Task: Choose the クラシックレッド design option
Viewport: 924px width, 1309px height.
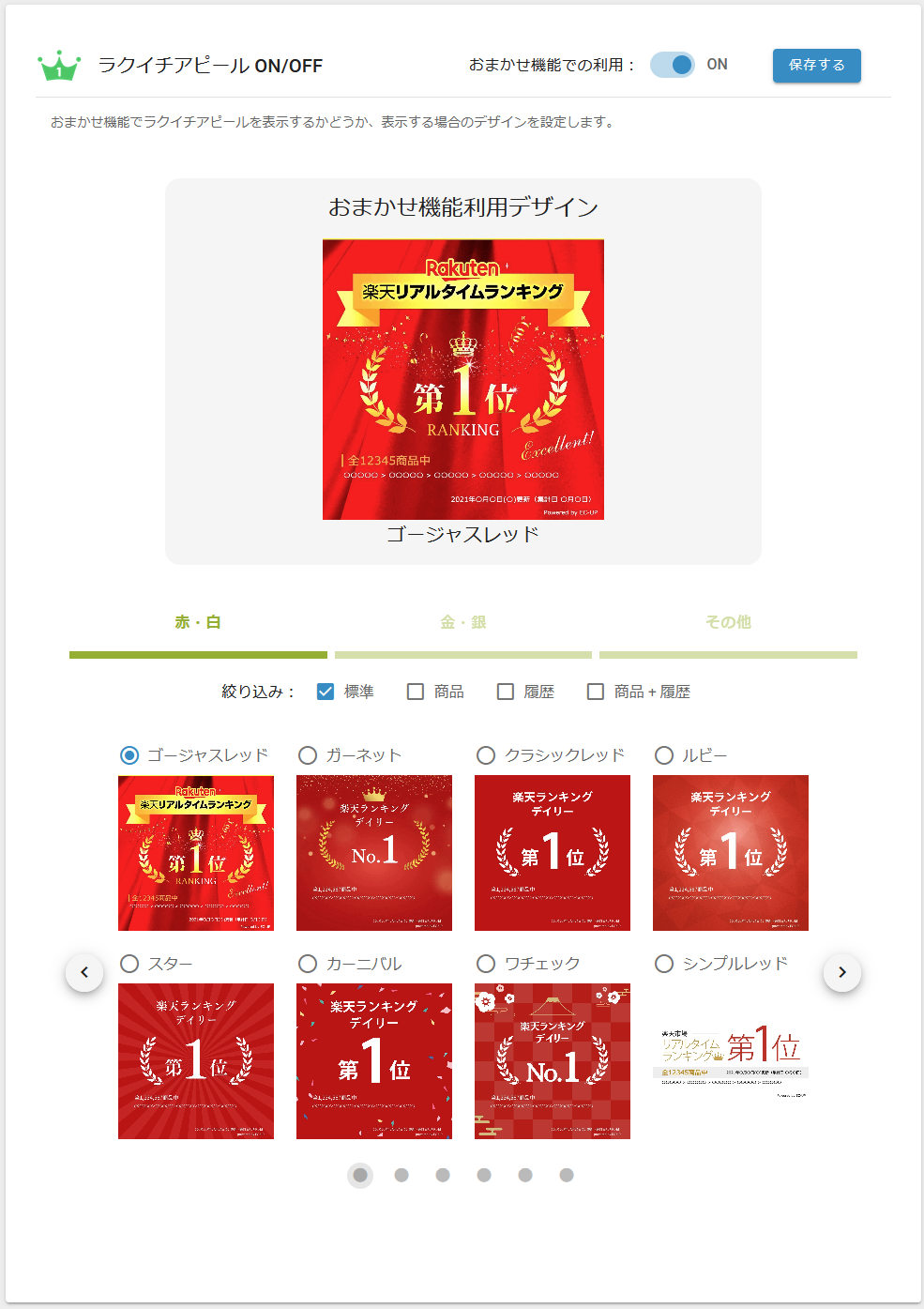Action: [486, 755]
